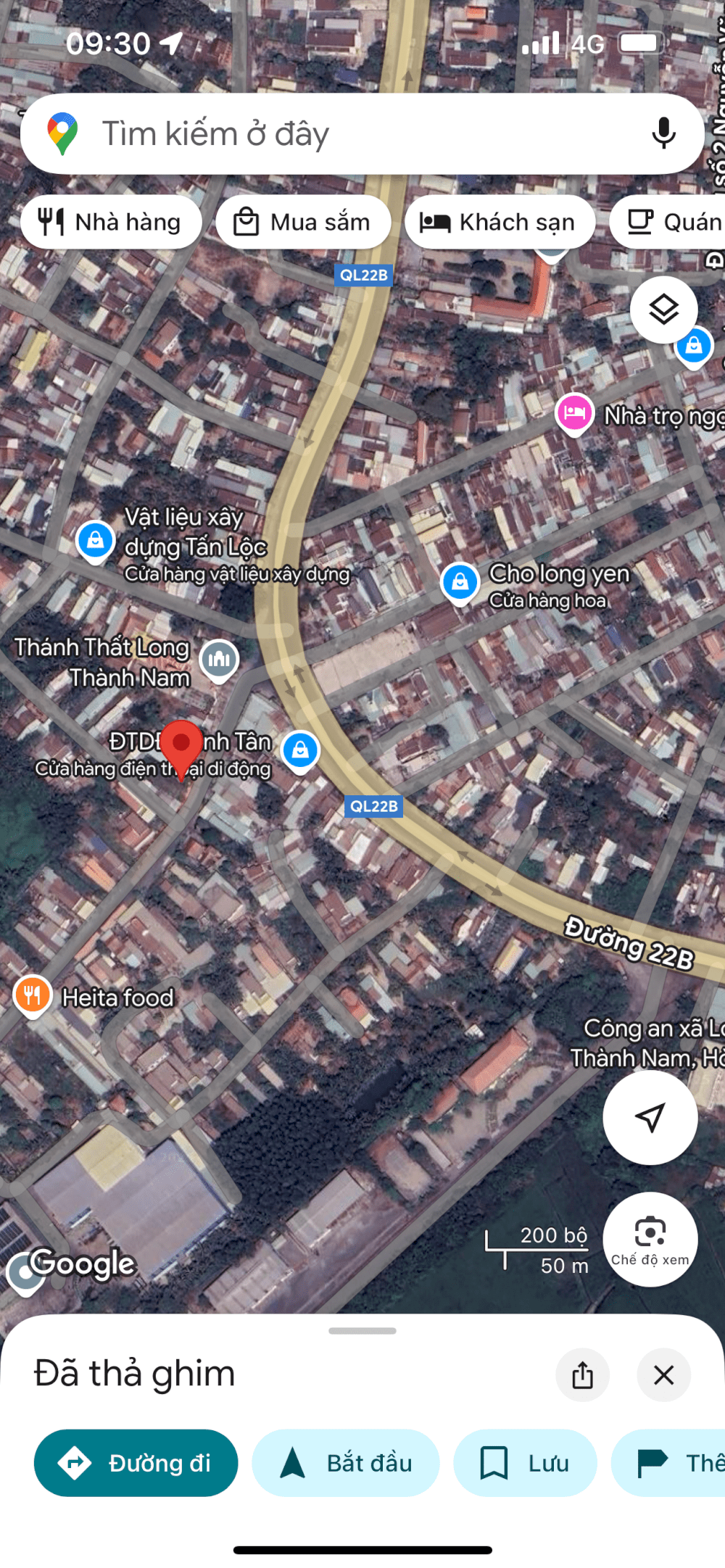Viewport: 725px width, 1568px height.
Task: Open Chế độ xem lens view
Action: [x=650, y=1239]
